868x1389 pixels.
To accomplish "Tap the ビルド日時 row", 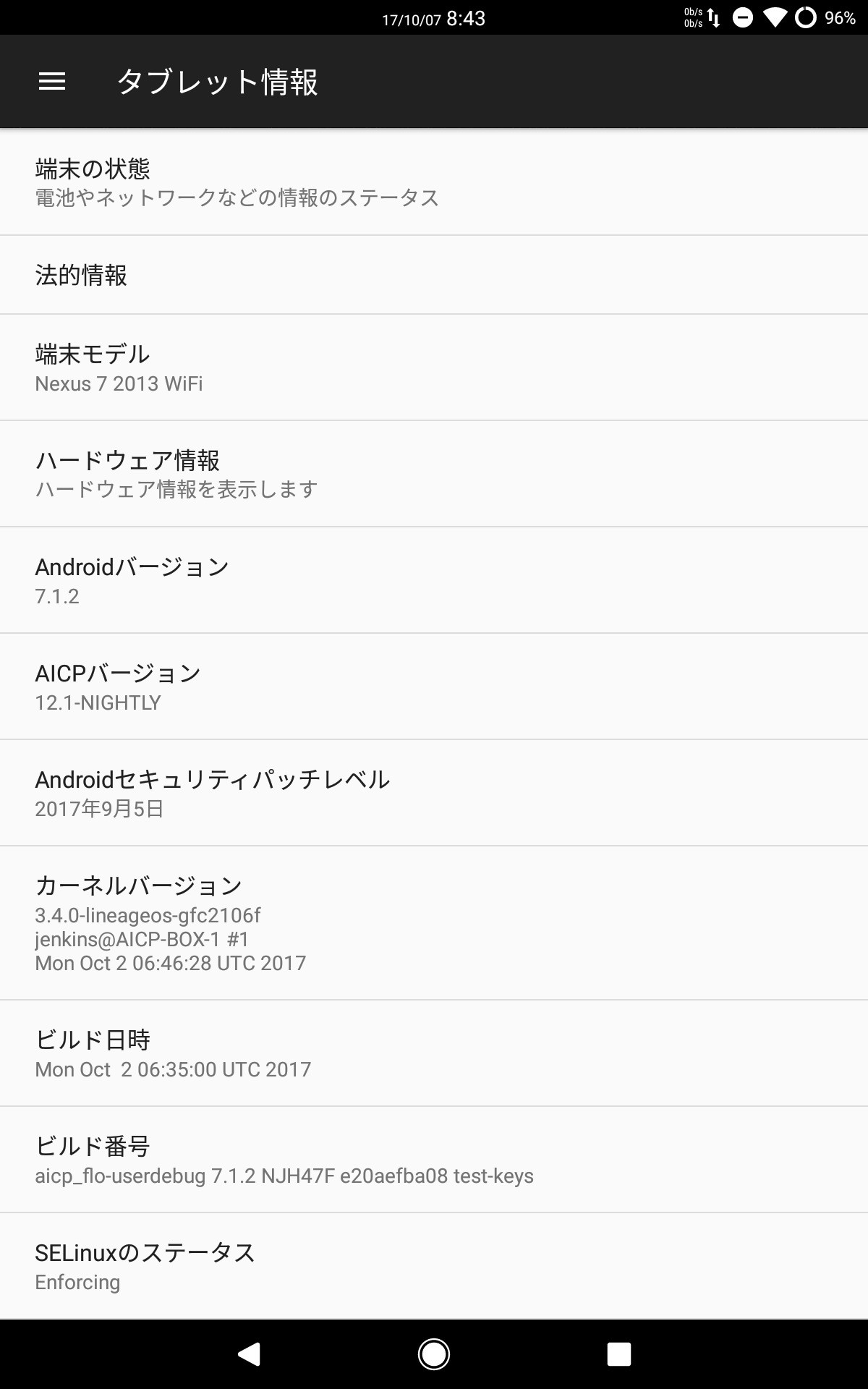I will click(434, 1053).
